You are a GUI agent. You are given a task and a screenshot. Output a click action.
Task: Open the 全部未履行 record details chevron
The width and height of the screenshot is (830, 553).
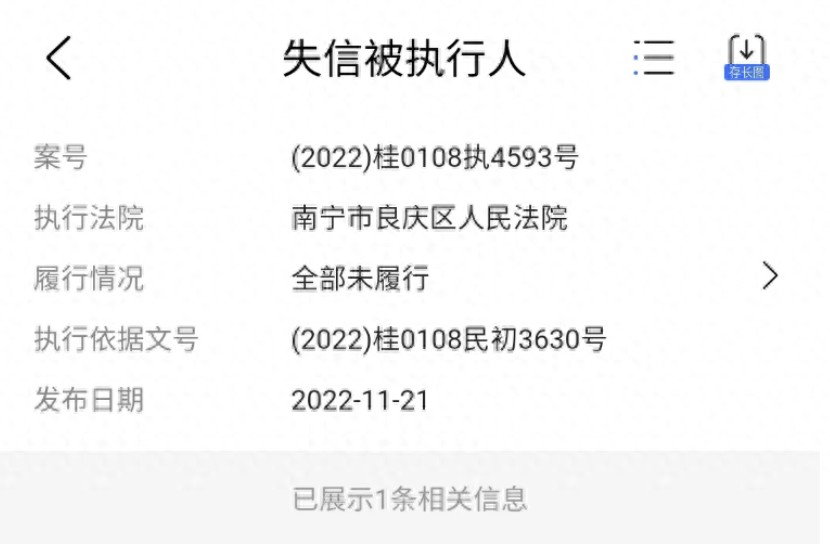pyautogui.click(x=769, y=276)
